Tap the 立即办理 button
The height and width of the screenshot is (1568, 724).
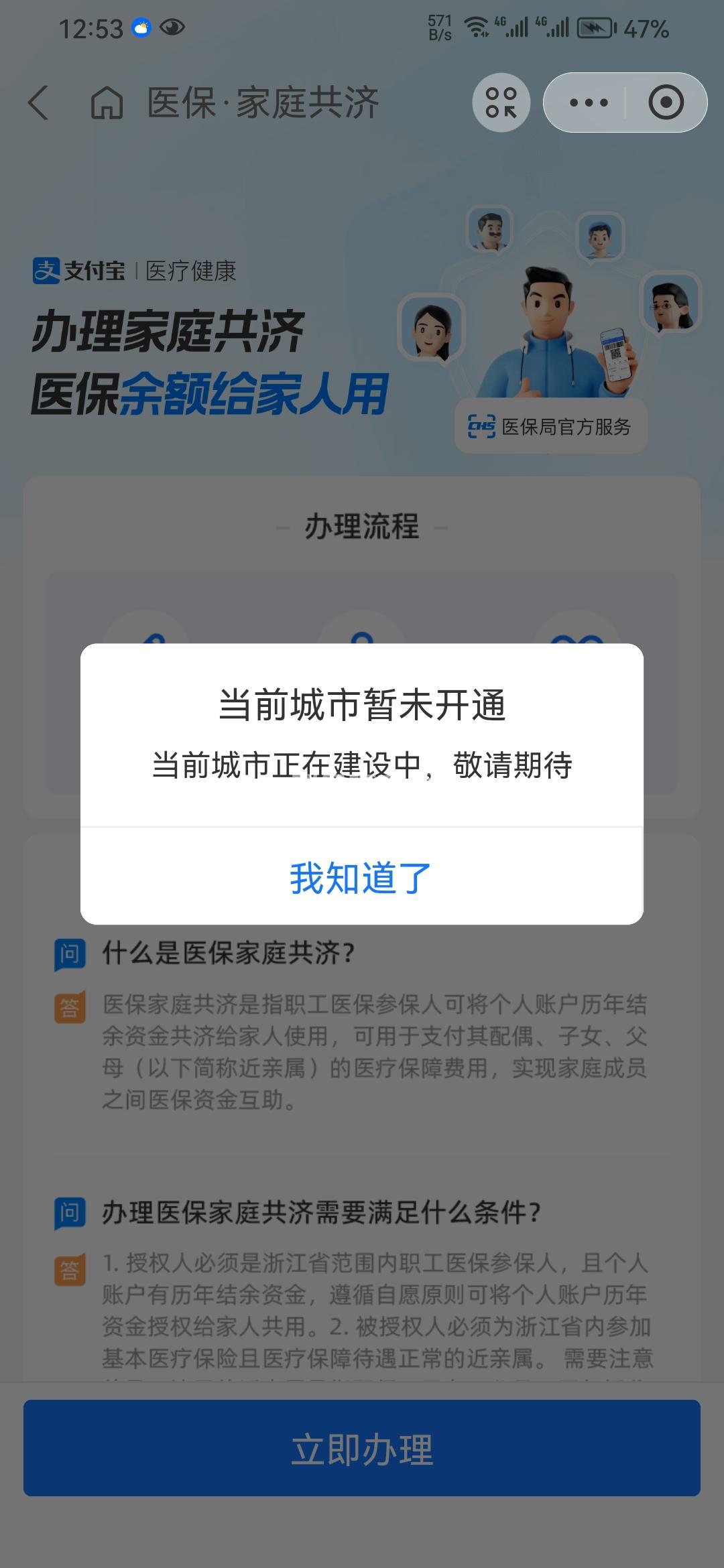[x=362, y=1449]
